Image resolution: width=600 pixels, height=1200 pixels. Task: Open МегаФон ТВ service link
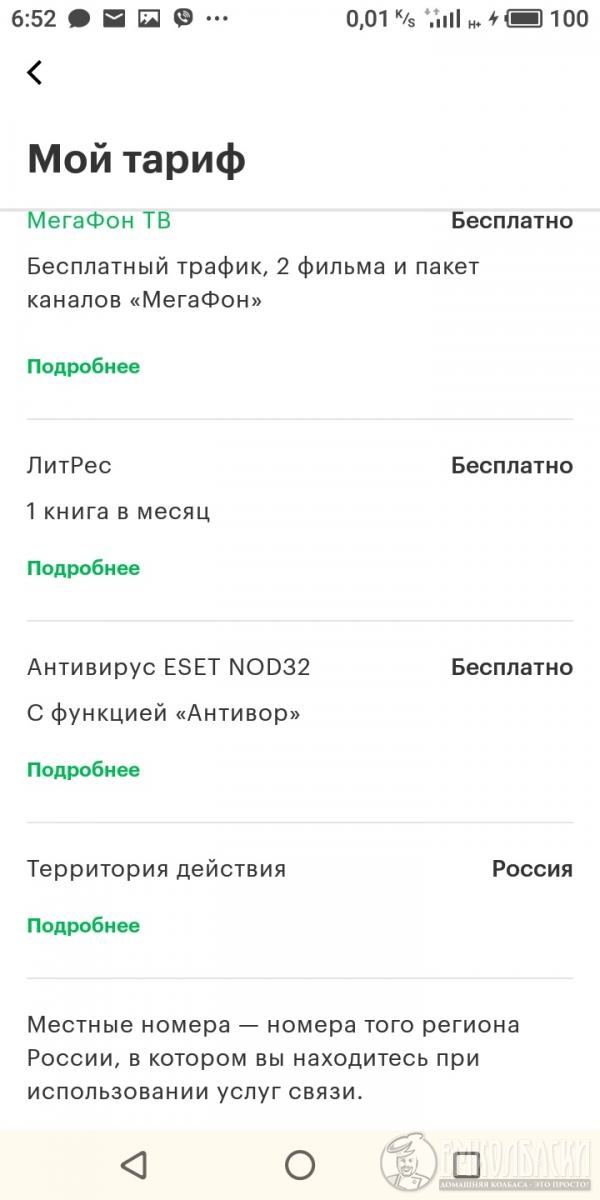click(99, 221)
